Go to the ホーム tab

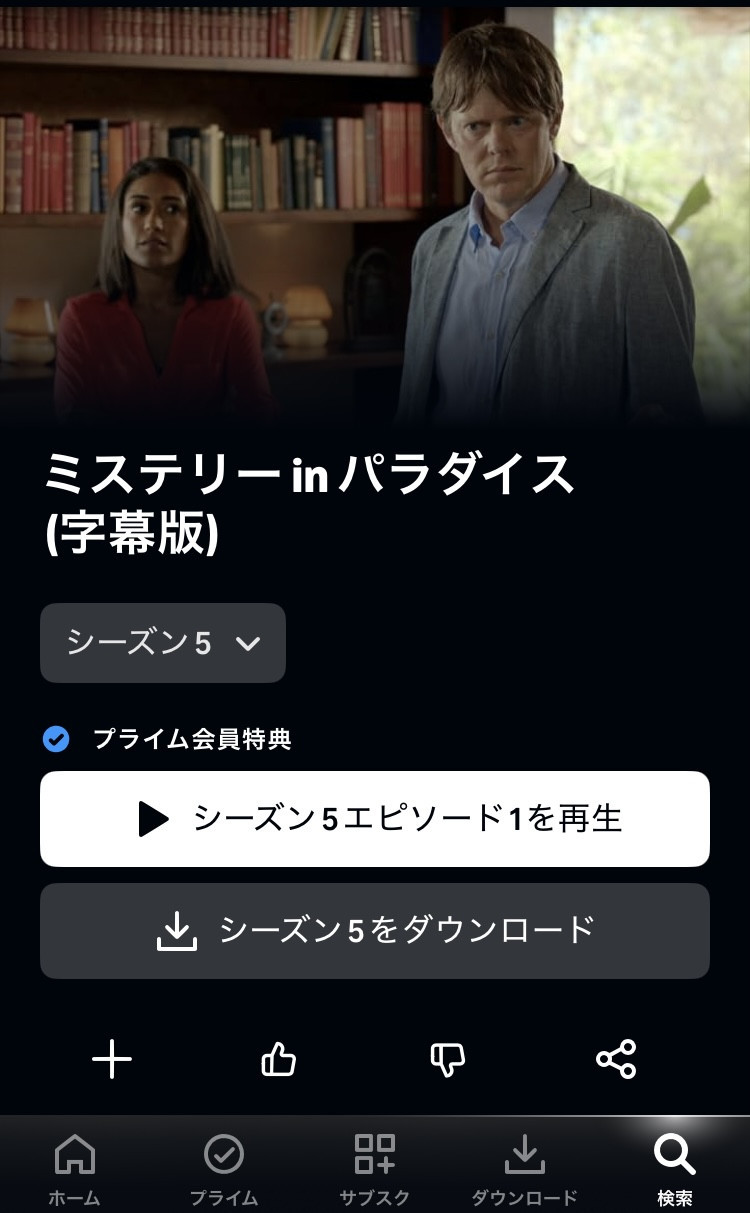tap(75, 1168)
